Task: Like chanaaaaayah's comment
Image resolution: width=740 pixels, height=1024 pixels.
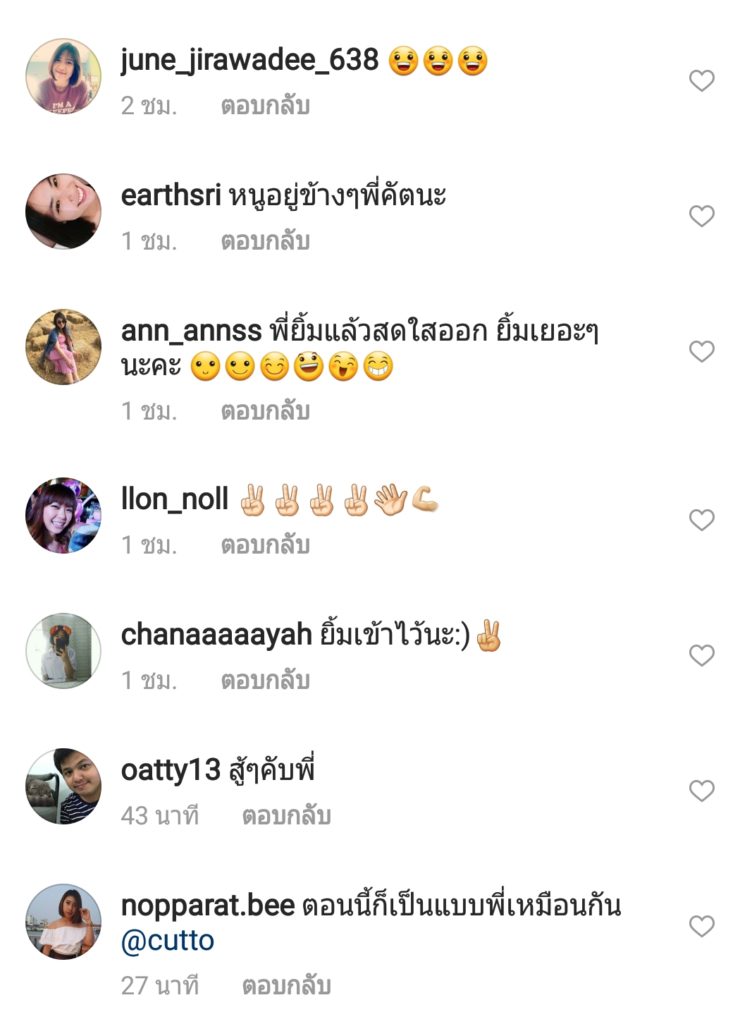Action: tap(702, 655)
